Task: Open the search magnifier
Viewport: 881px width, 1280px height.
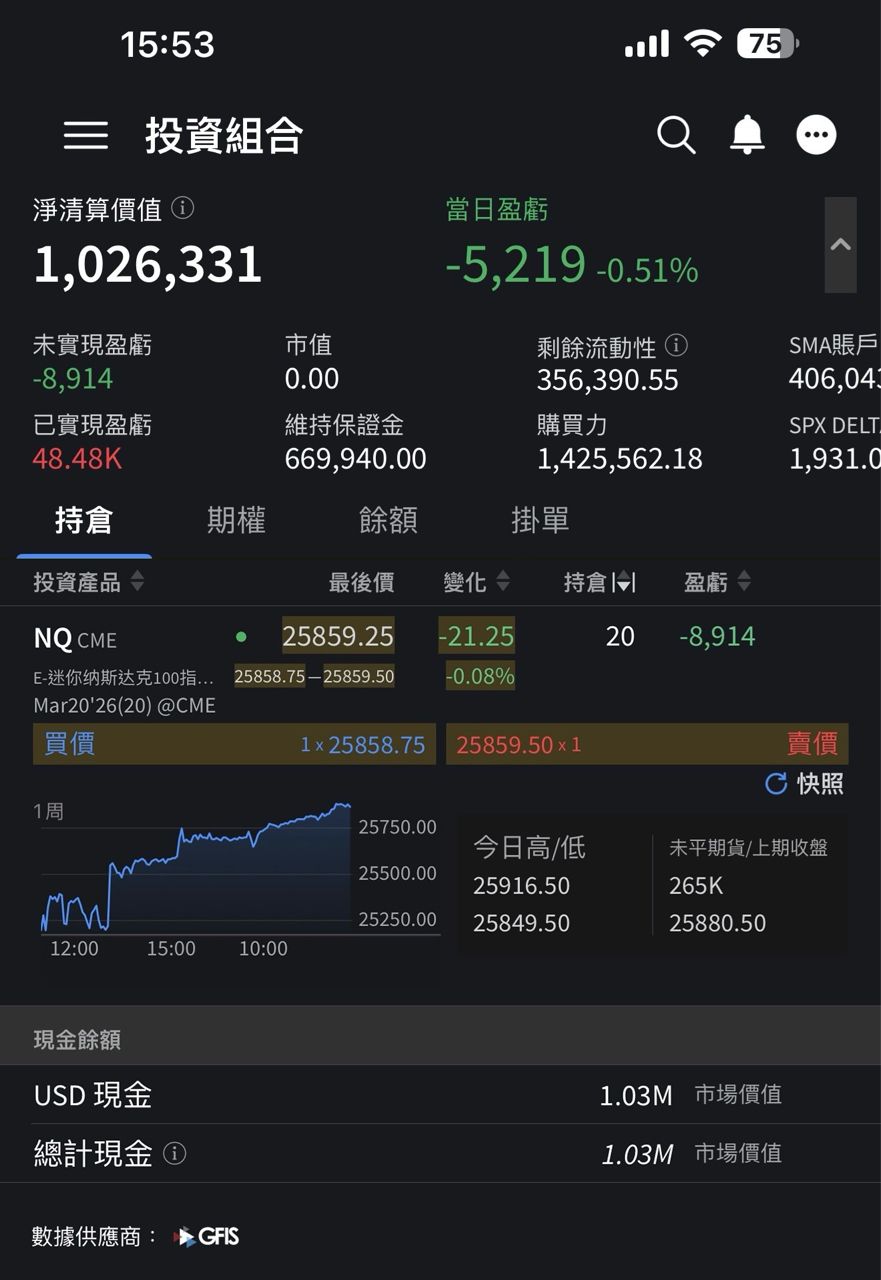Action: tap(676, 135)
